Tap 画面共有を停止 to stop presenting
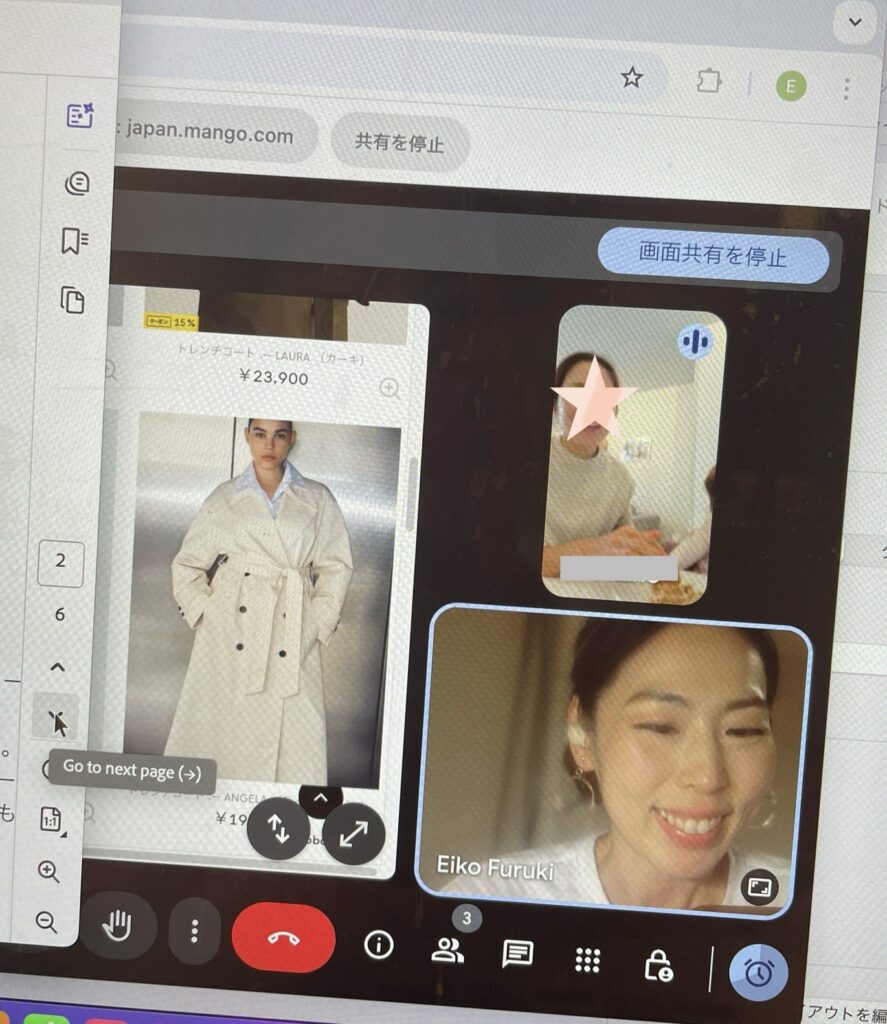The image size is (887, 1024). click(713, 258)
